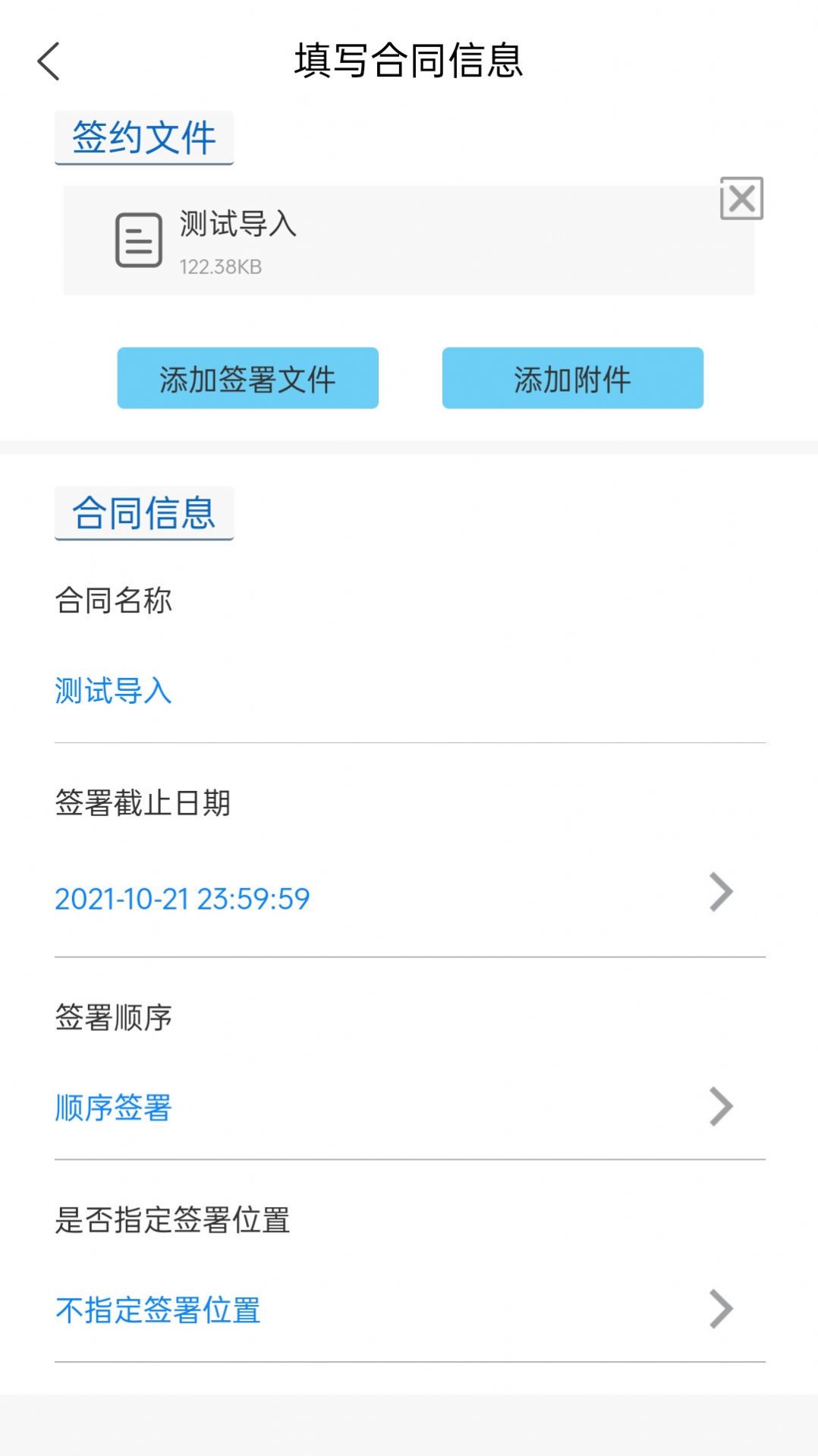
Task: Remove the 测试导入 file with the X
Action: tap(741, 199)
